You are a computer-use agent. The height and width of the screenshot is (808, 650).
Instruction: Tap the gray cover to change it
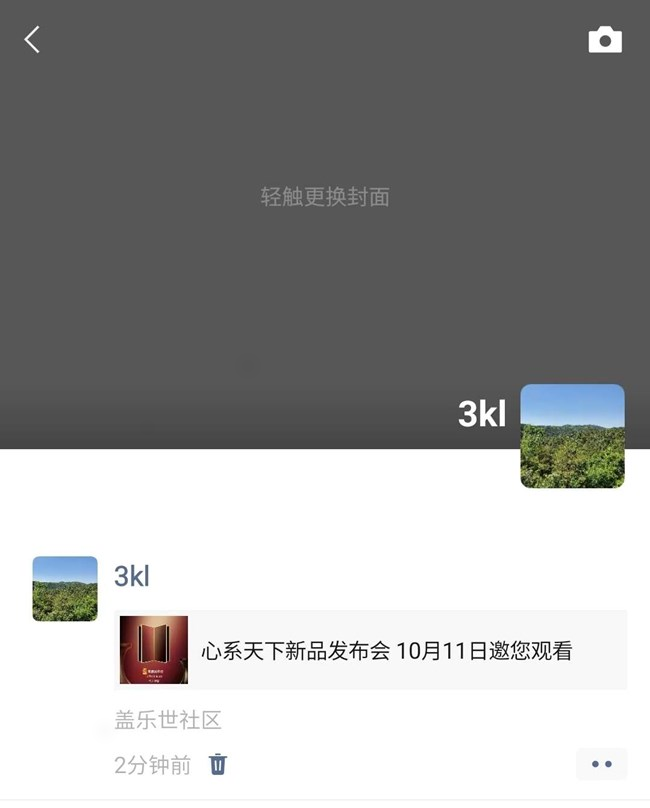tap(324, 197)
